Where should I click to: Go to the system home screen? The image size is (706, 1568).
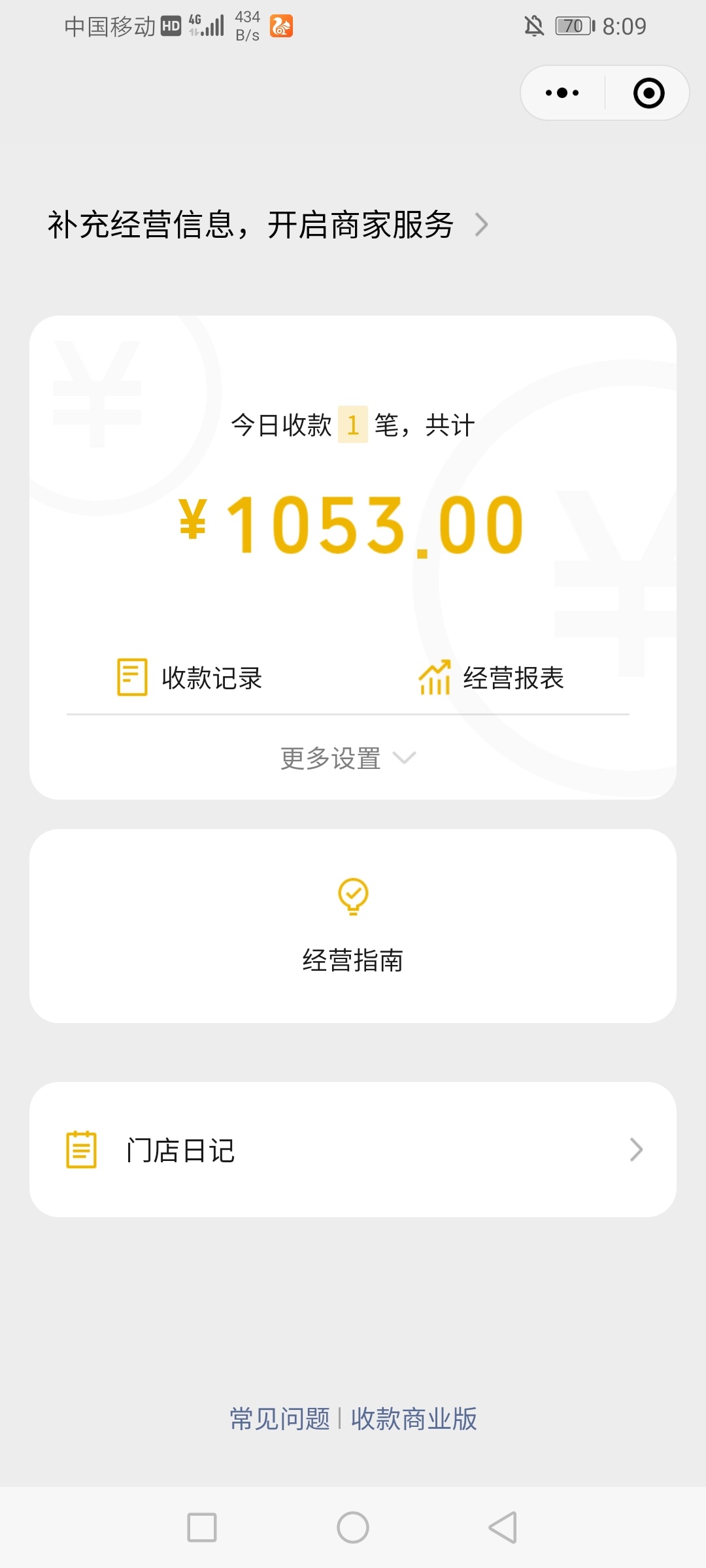pos(353,1527)
